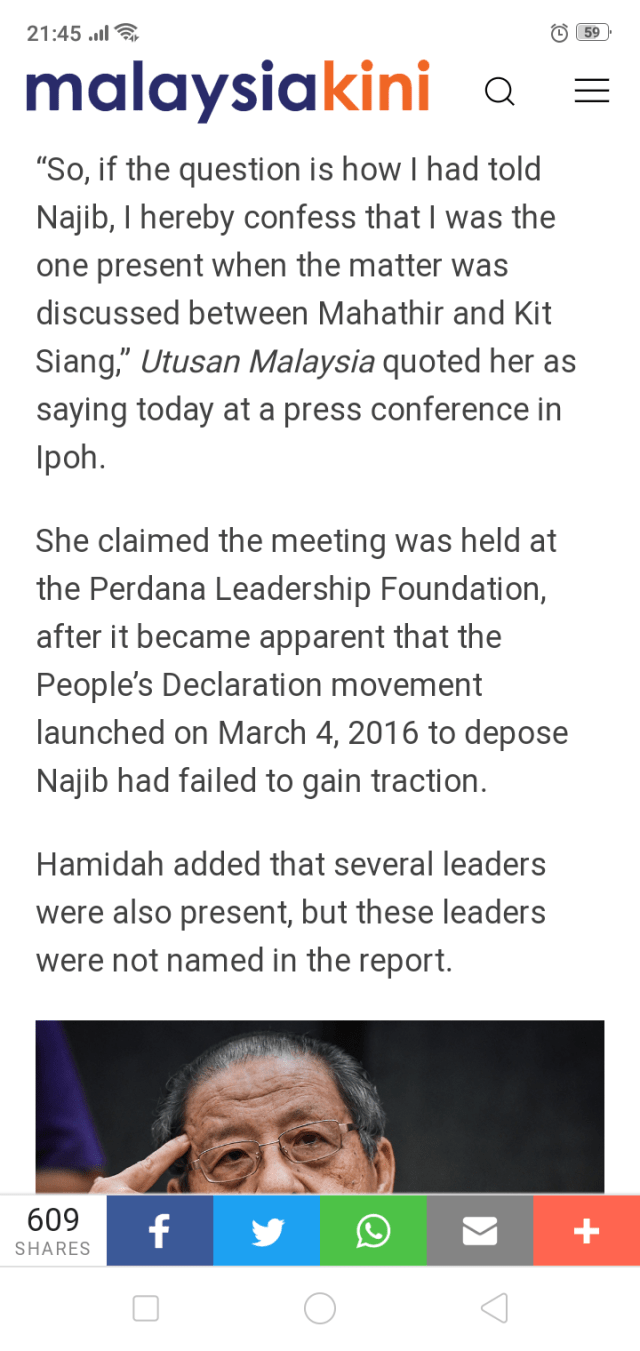This screenshot has height=1351, width=640.
Task: Open the hamburger menu
Action: 591,91
